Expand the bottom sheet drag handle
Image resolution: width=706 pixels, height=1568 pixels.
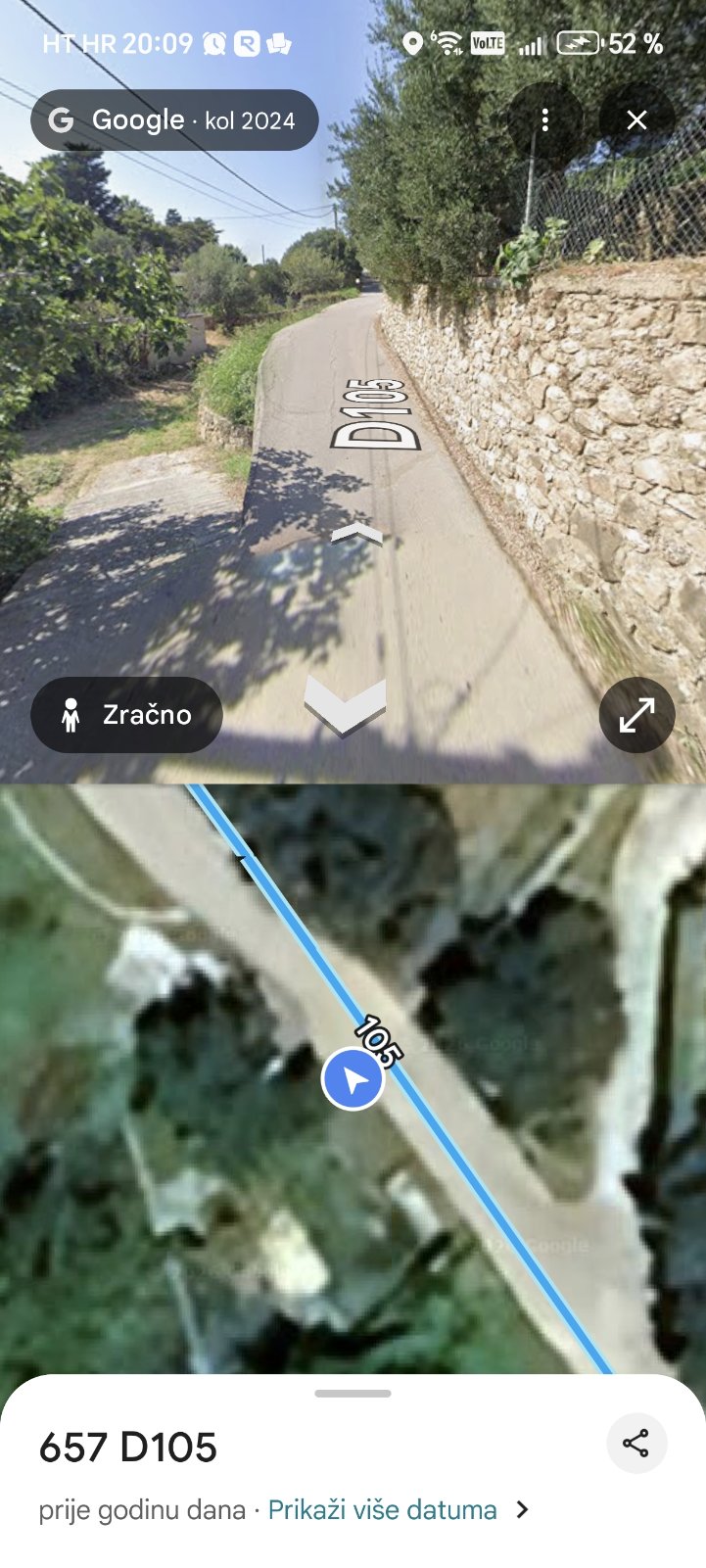point(353,1393)
